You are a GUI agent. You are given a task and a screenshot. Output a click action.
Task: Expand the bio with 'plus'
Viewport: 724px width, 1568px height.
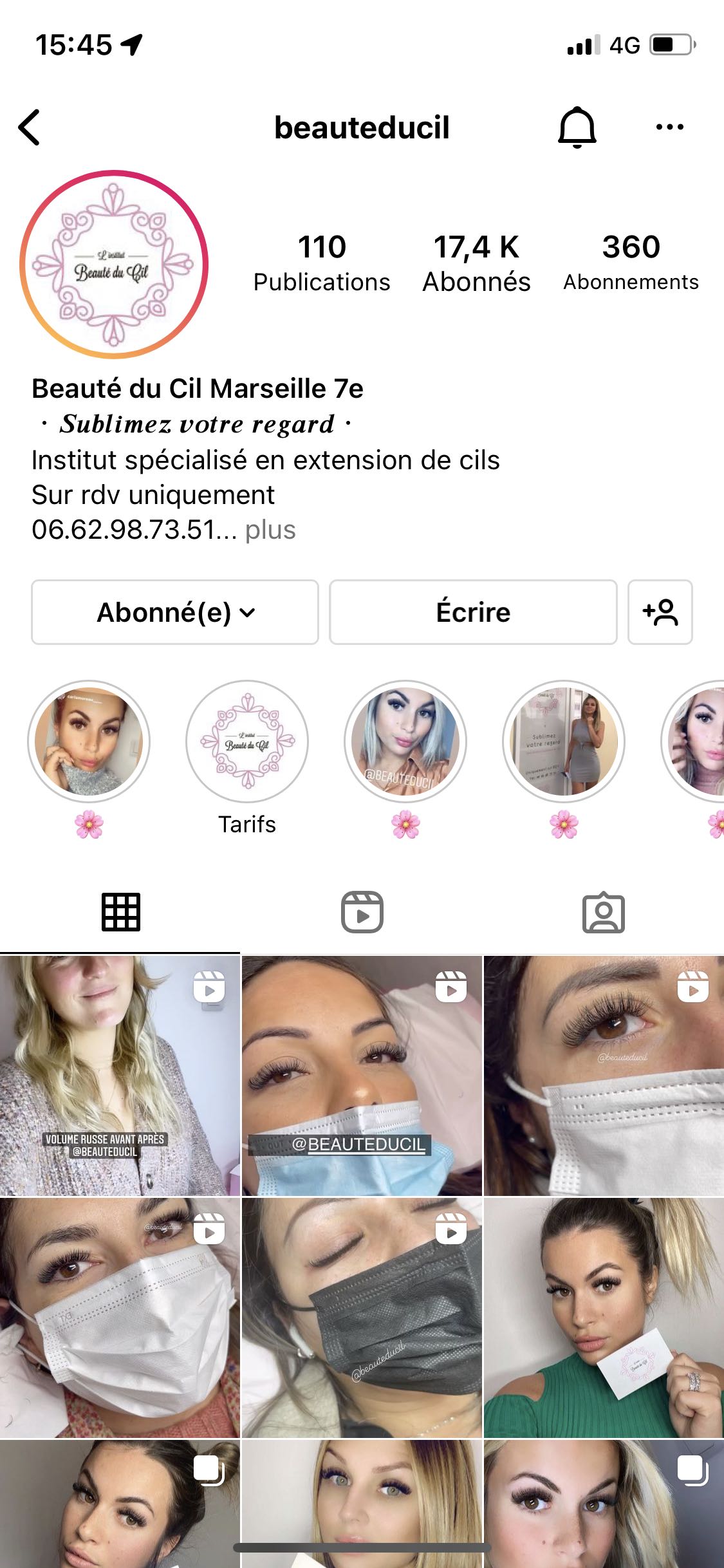coord(270,530)
